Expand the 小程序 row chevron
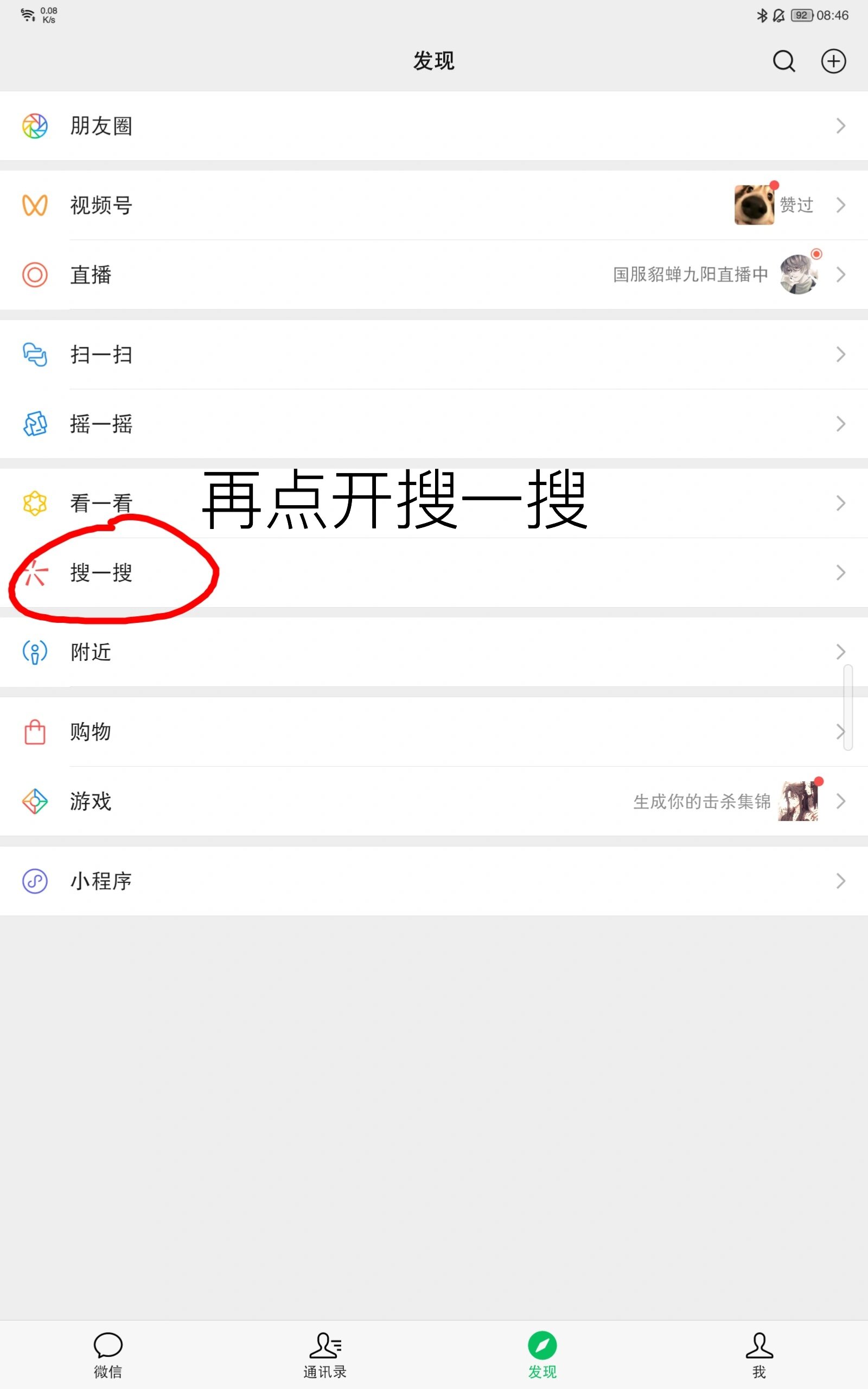This screenshot has height=1389, width=868. 841,881
